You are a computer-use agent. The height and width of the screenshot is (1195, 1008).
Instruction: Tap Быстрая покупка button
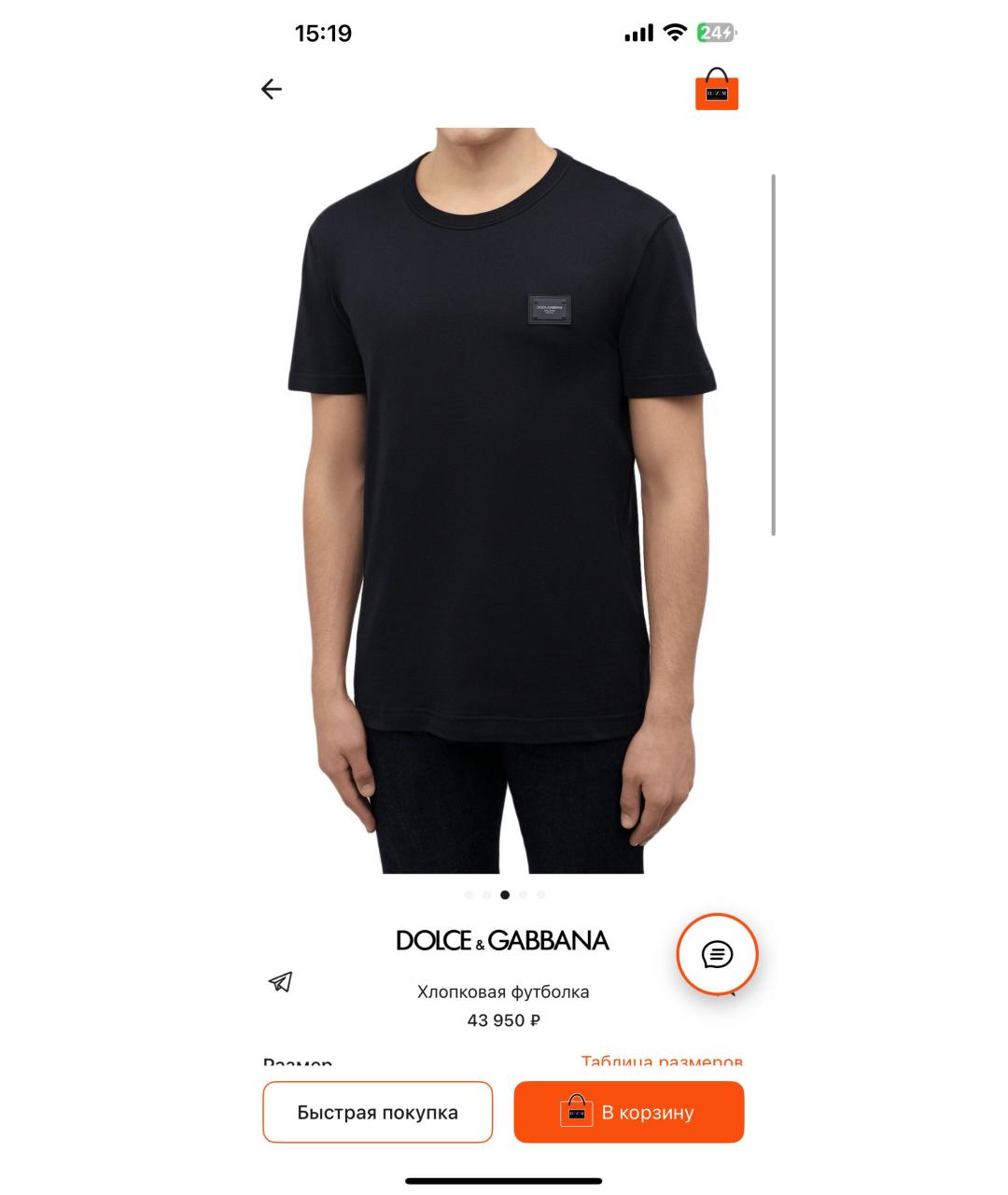[x=377, y=1112]
